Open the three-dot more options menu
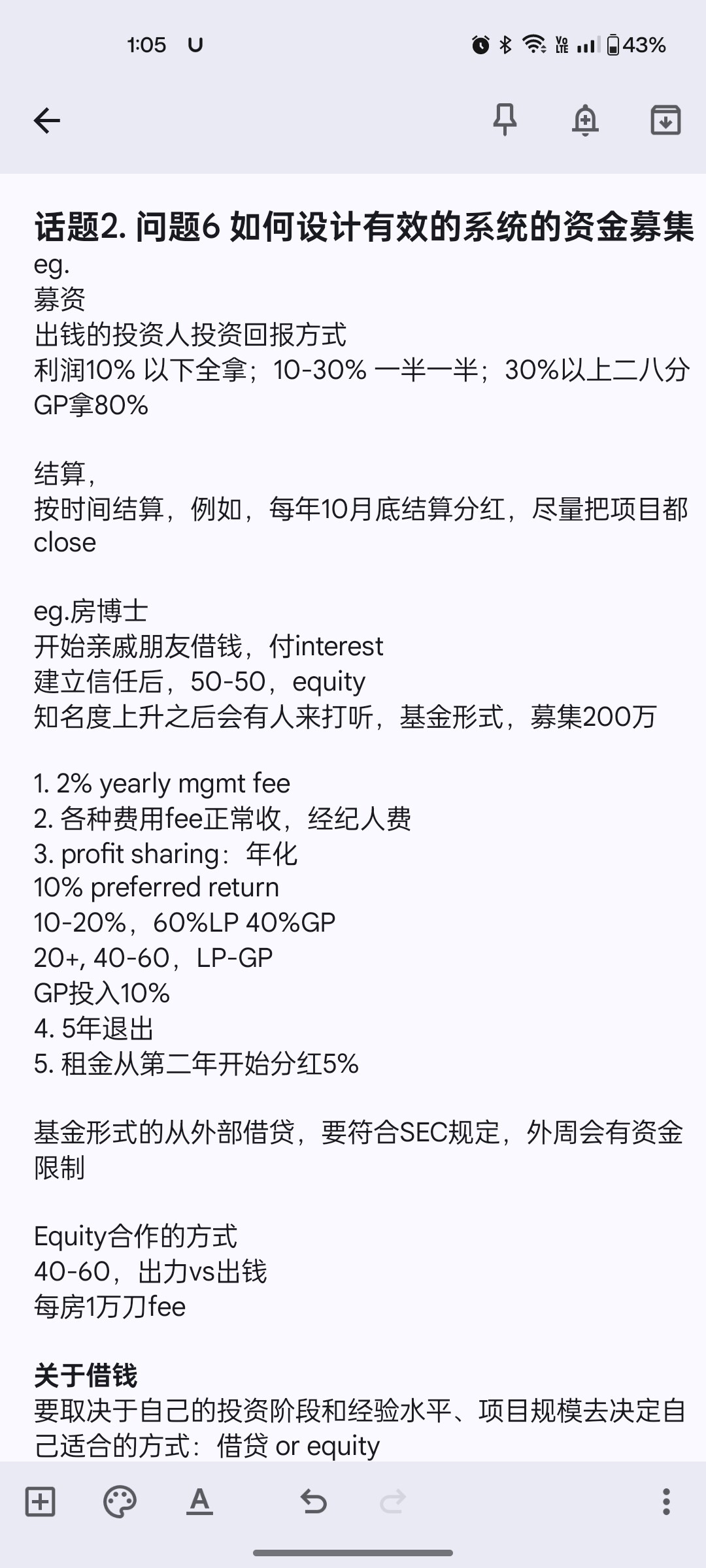This screenshot has width=706, height=1568. click(666, 1501)
